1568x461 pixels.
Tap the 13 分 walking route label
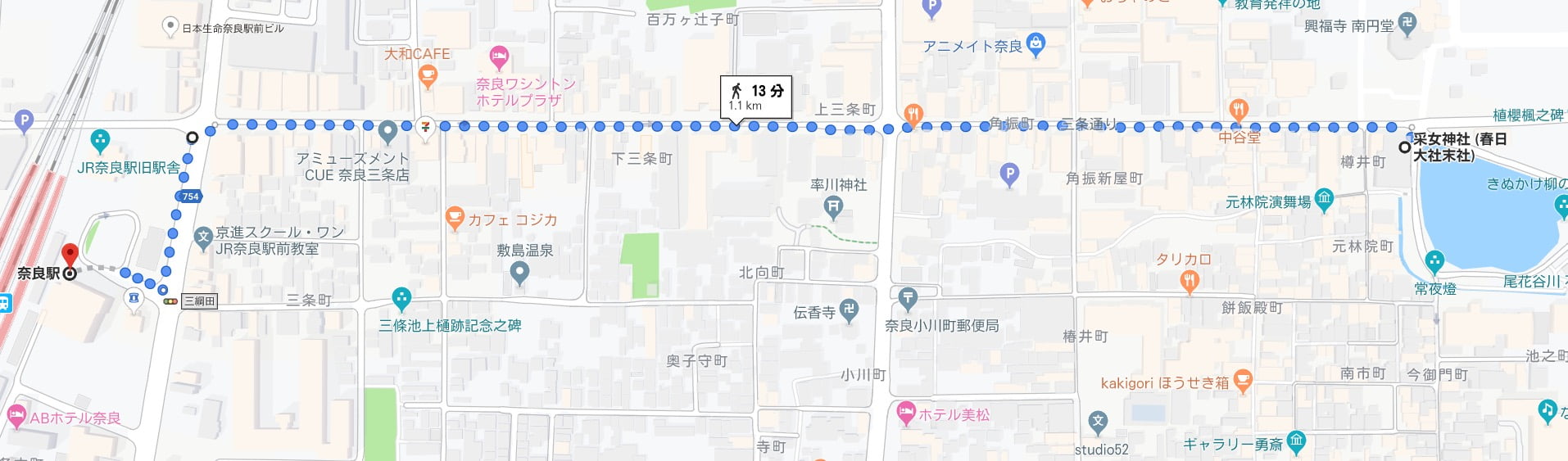(756, 97)
